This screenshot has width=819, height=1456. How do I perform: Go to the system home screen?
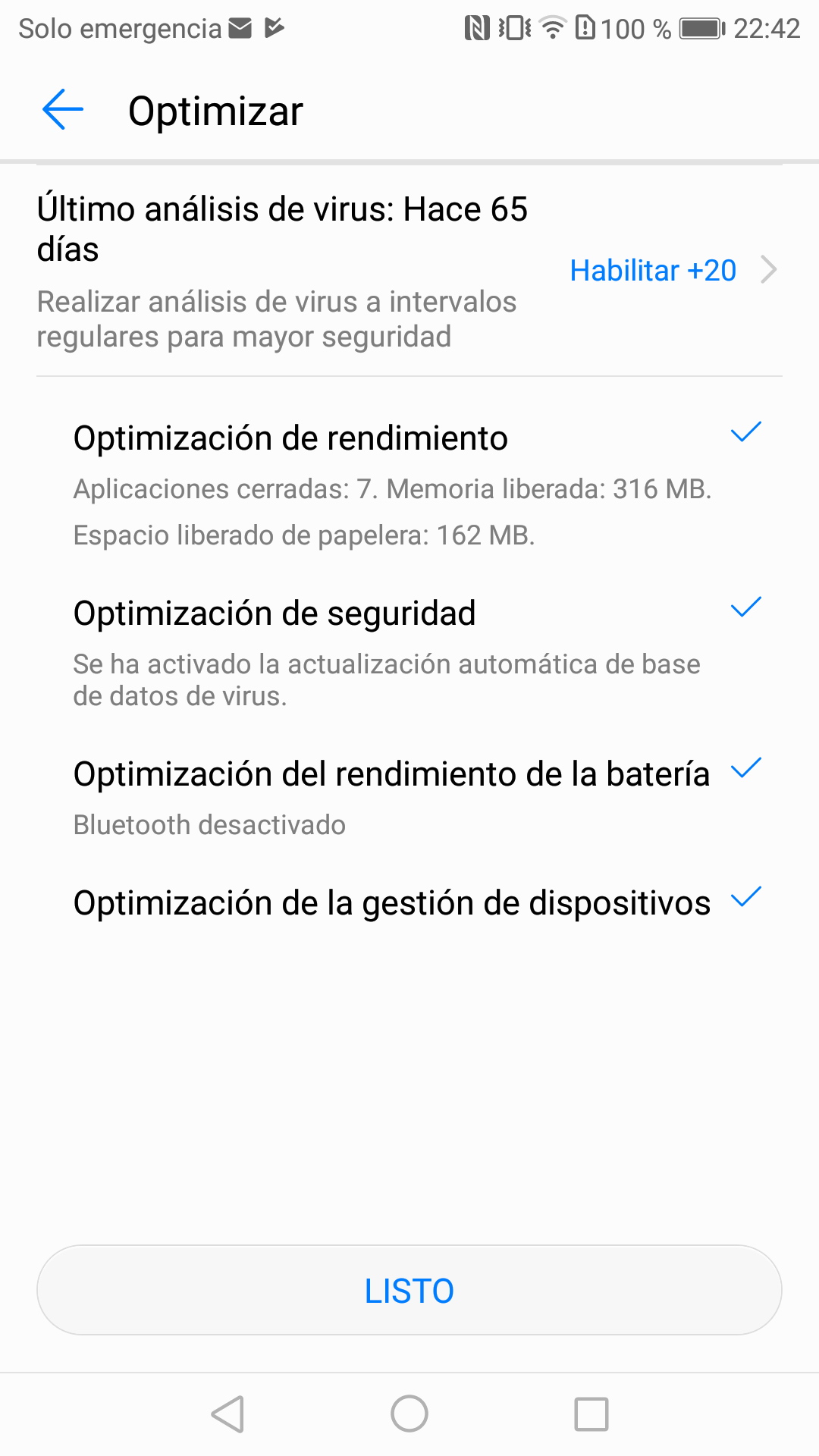(409, 1414)
